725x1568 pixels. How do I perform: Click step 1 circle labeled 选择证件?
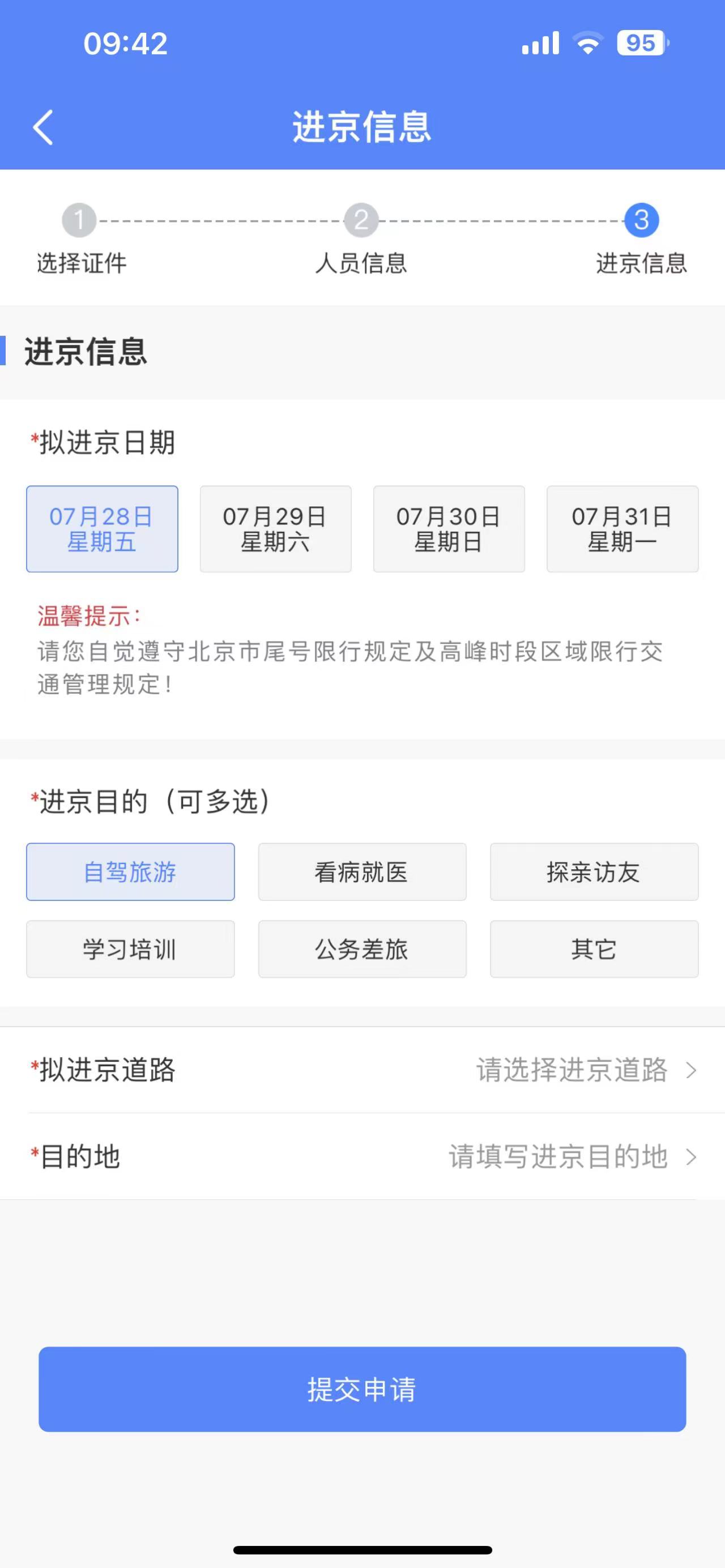tap(80, 221)
